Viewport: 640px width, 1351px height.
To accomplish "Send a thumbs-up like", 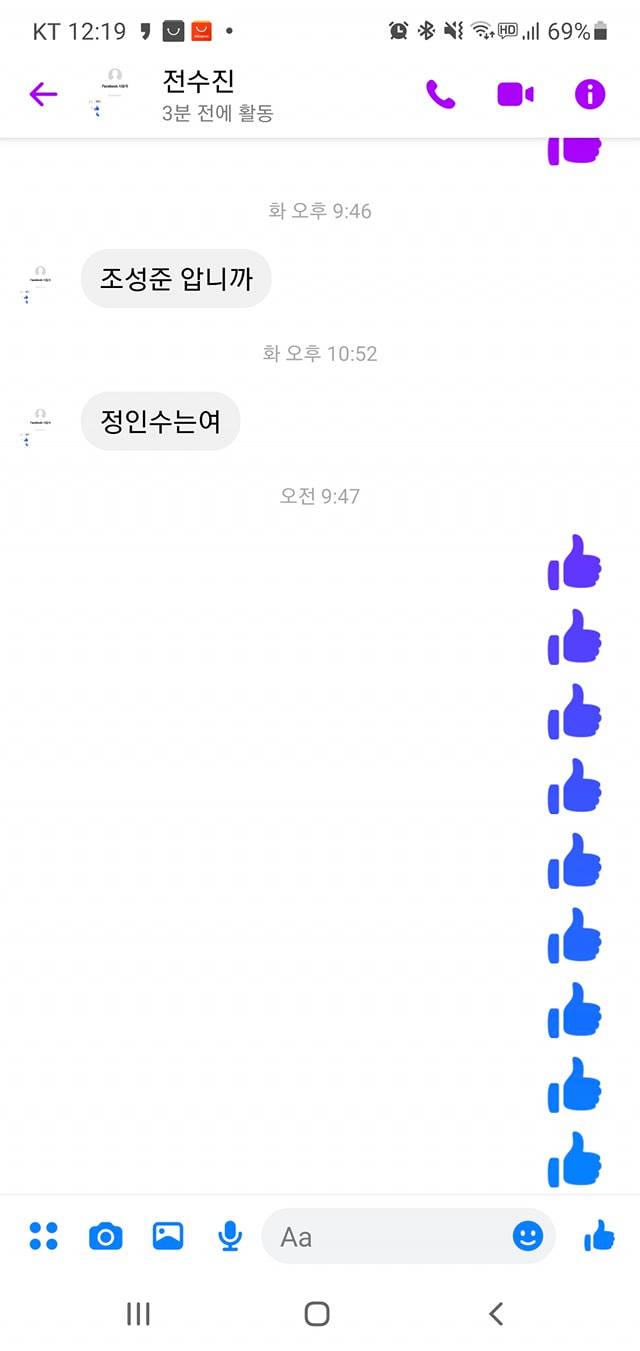I will pos(599,1236).
